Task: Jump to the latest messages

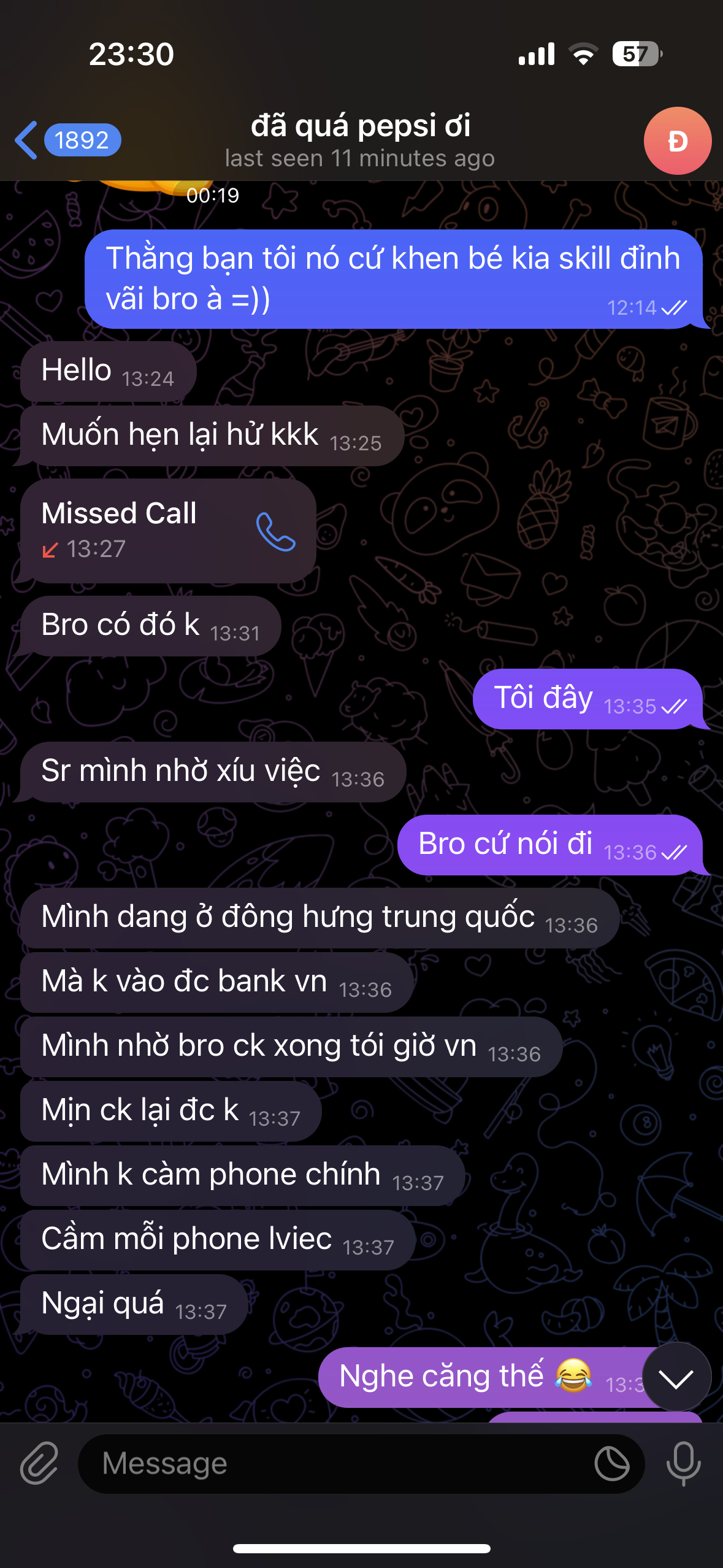Action: point(676,1378)
